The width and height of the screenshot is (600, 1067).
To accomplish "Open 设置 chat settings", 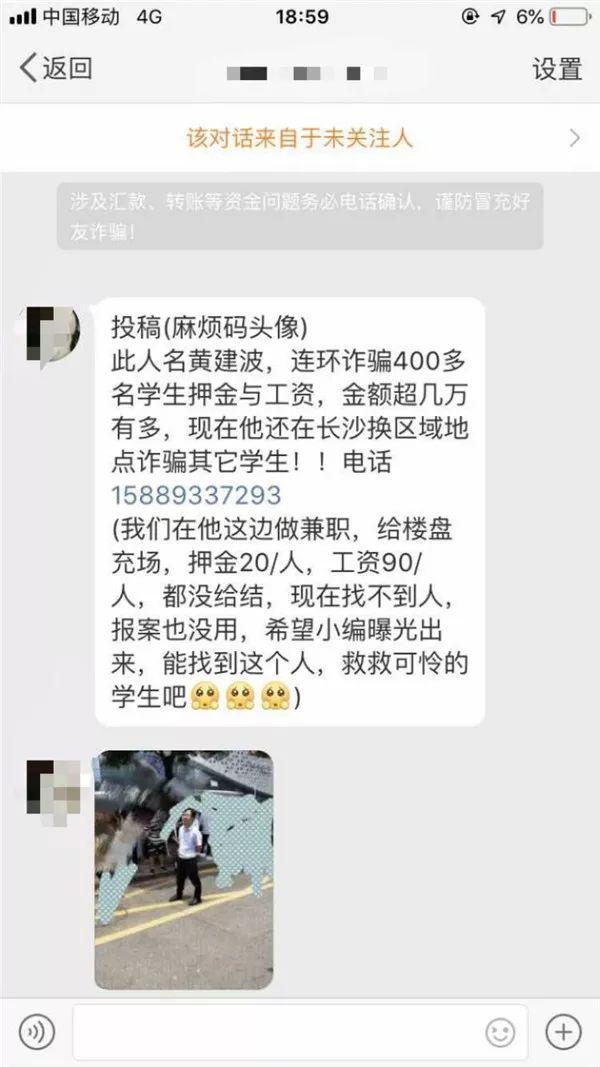I will coord(557,69).
